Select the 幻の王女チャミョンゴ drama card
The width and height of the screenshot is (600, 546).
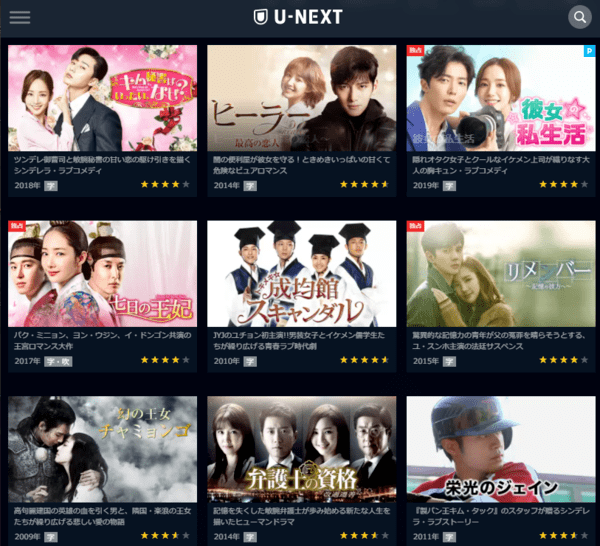pyautogui.click(x=103, y=450)
